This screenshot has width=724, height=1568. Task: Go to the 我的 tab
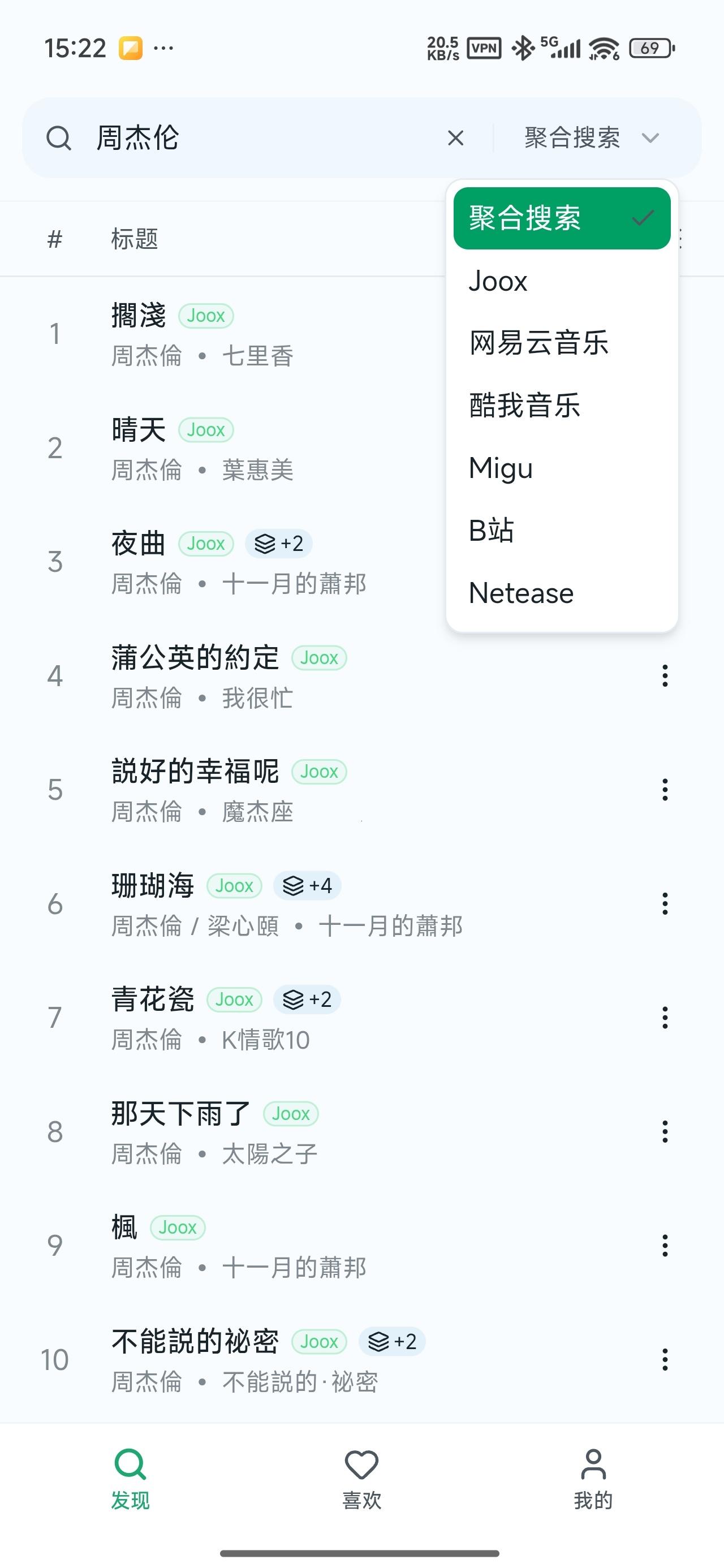tap(593, 1479)
